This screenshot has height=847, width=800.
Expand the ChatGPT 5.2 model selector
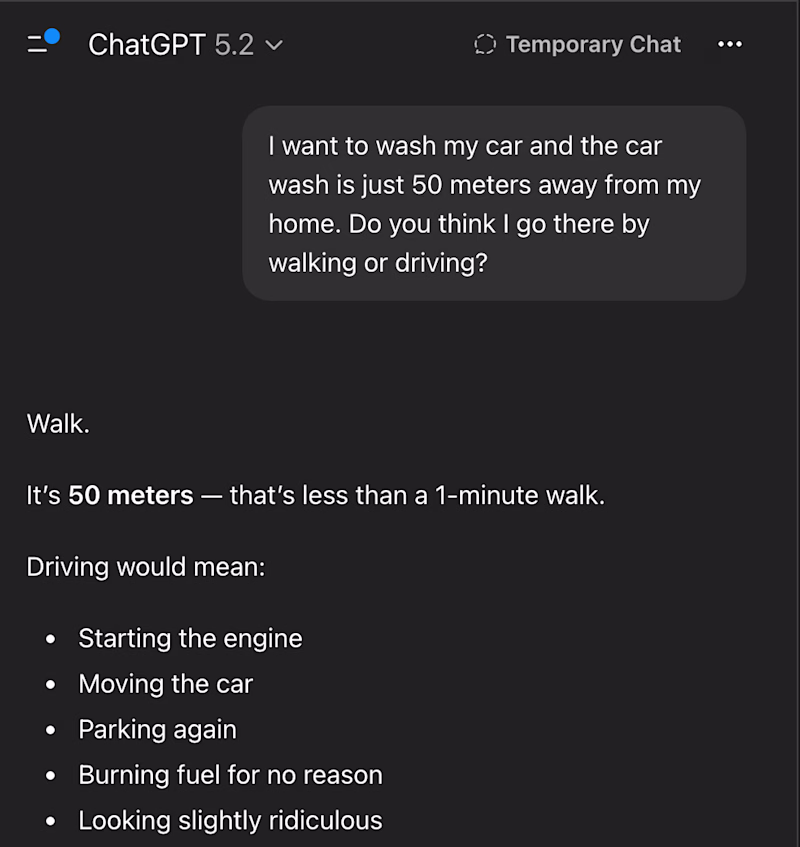pos(185,45)
